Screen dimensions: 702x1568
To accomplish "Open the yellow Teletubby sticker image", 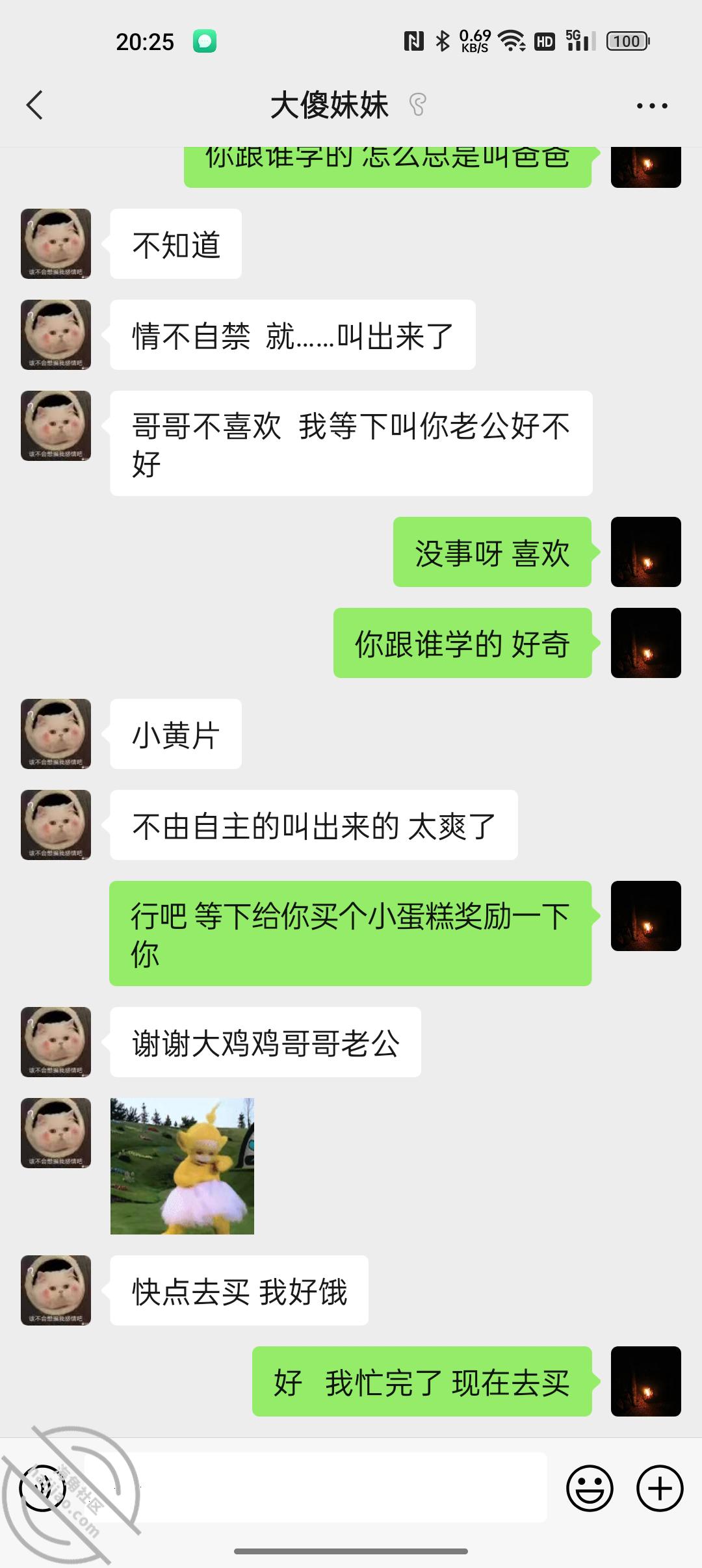I will click(x=182, y=1166).
